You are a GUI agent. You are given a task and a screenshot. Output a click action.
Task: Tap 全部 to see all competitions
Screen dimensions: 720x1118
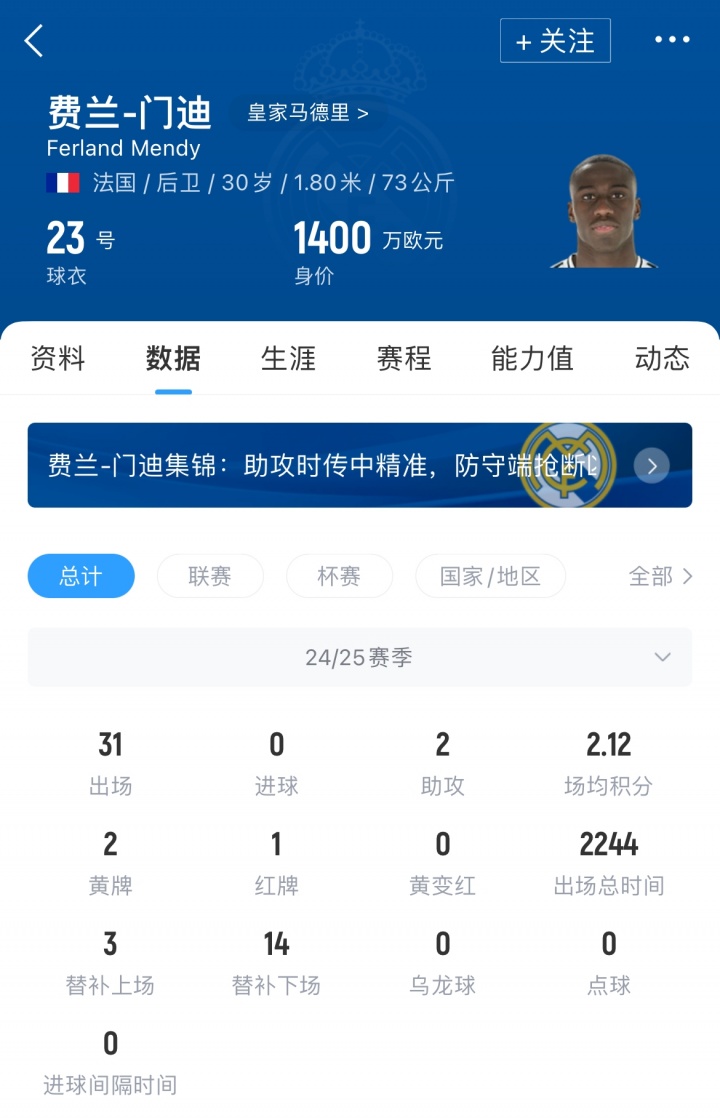[659, 576]
